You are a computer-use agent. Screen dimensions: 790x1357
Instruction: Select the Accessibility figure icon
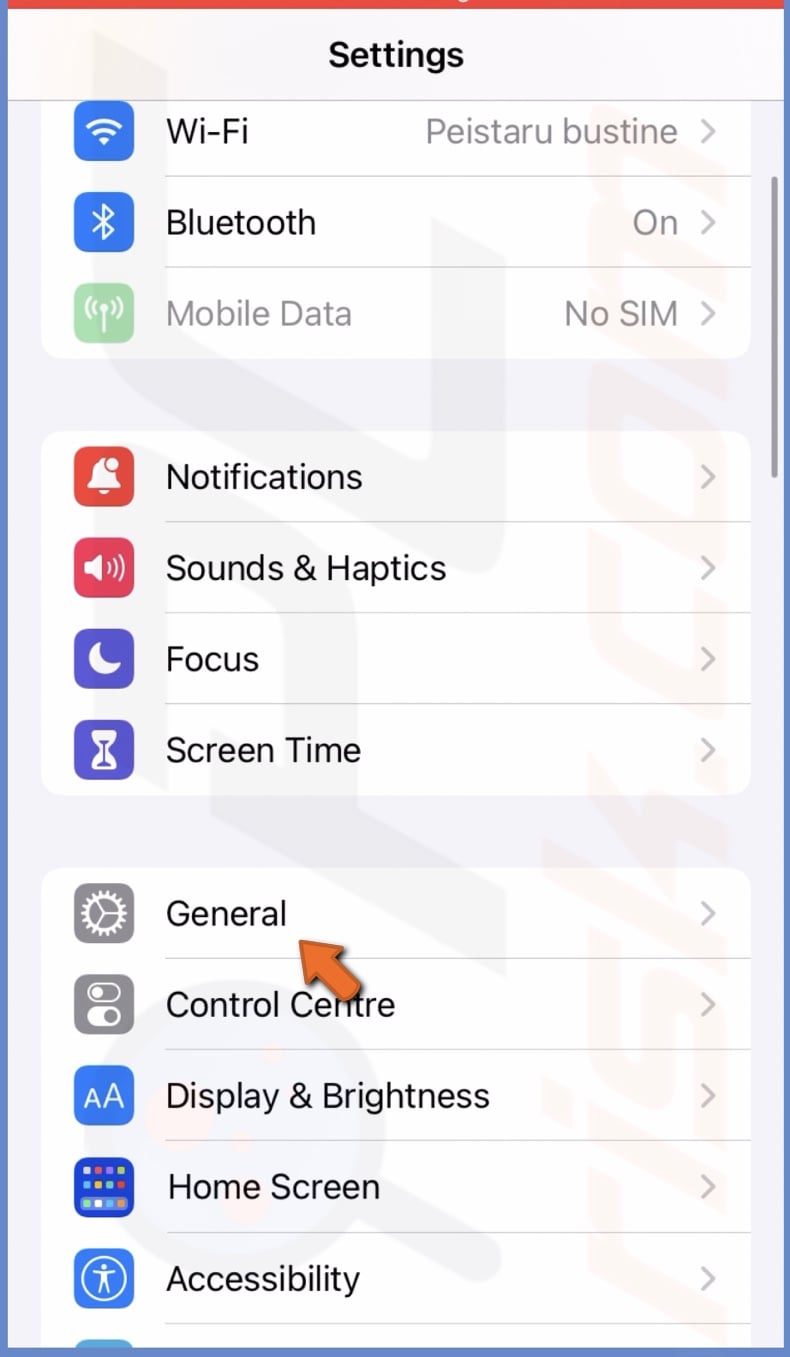click(x=104, y=1278)
